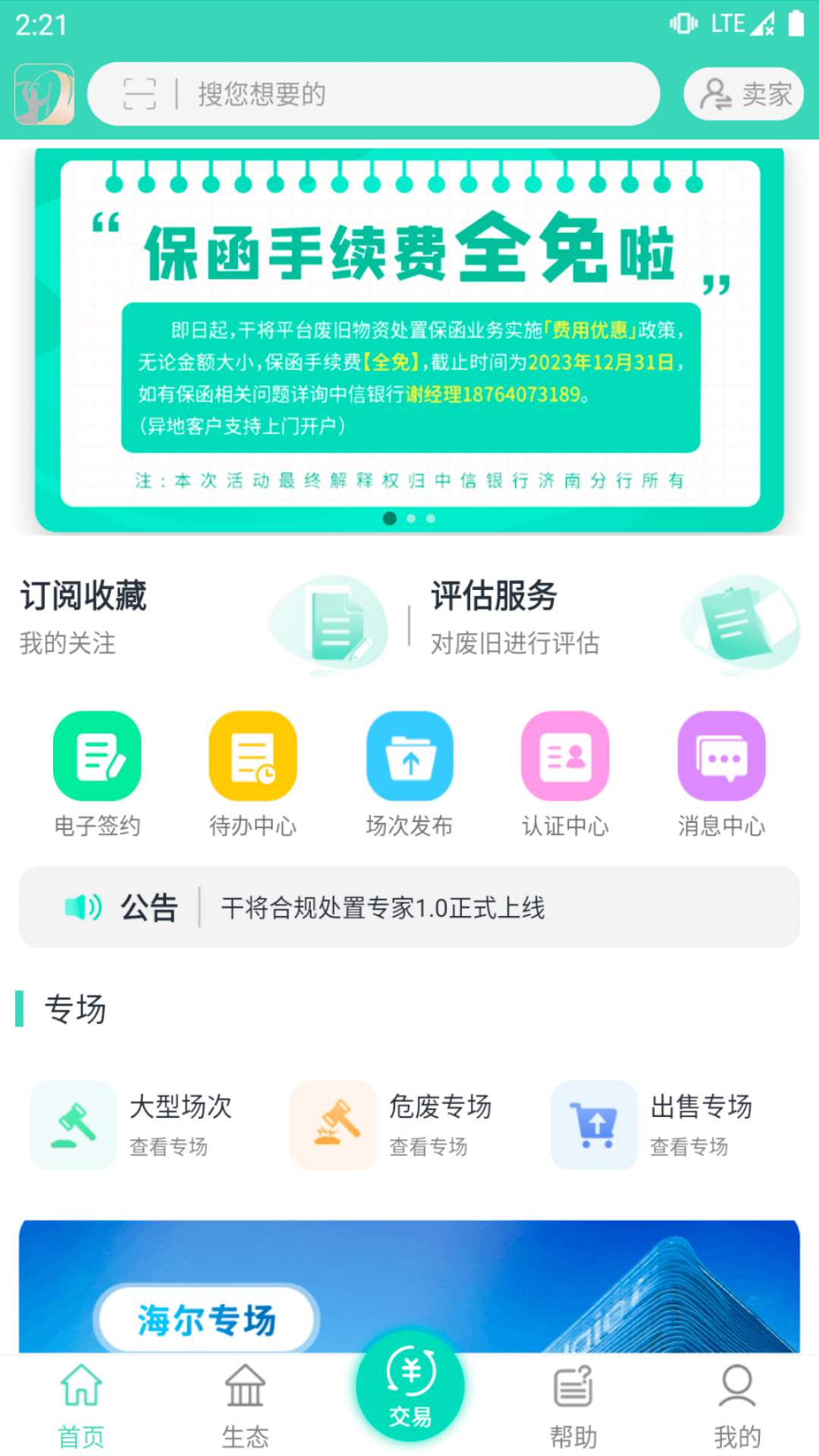Open the 认证中心 certification icon
819x1456 pixels.
click(x=565, y=757)
